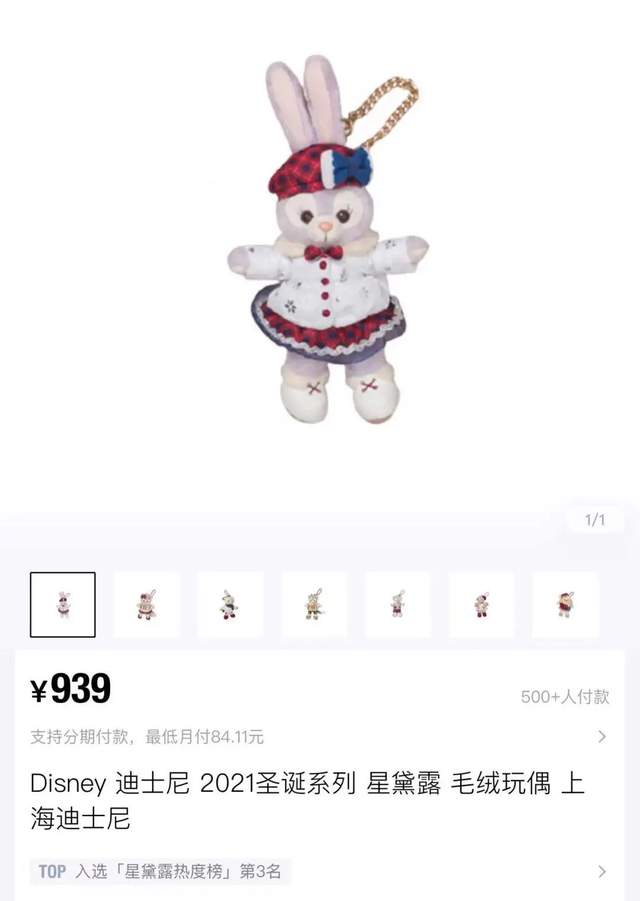Select the second plush variant thumbnail
Image resolution: width=640 pixels, height=901 pixels.
coord(146,604)
